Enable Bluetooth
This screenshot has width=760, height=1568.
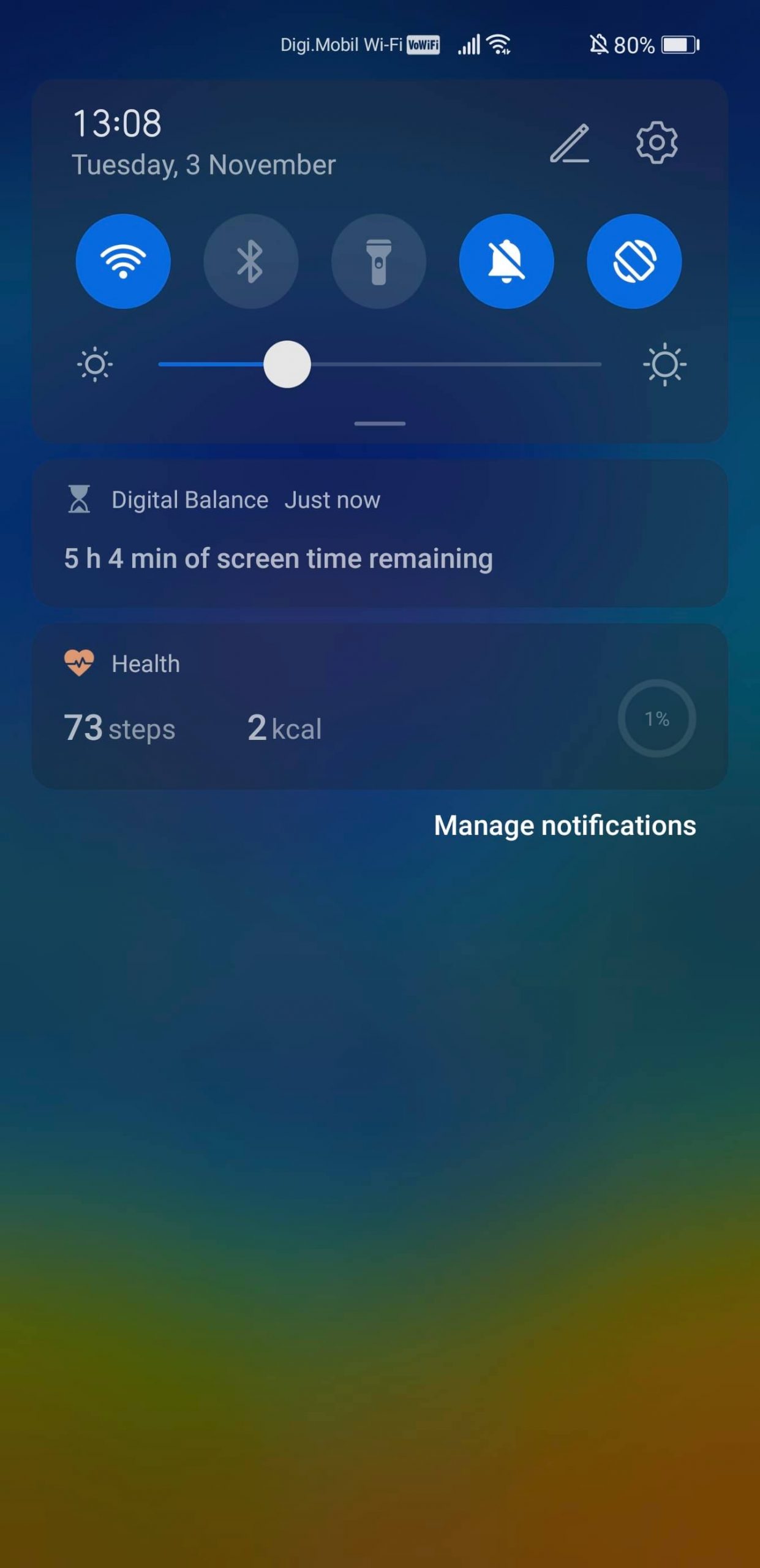[250, 261]
